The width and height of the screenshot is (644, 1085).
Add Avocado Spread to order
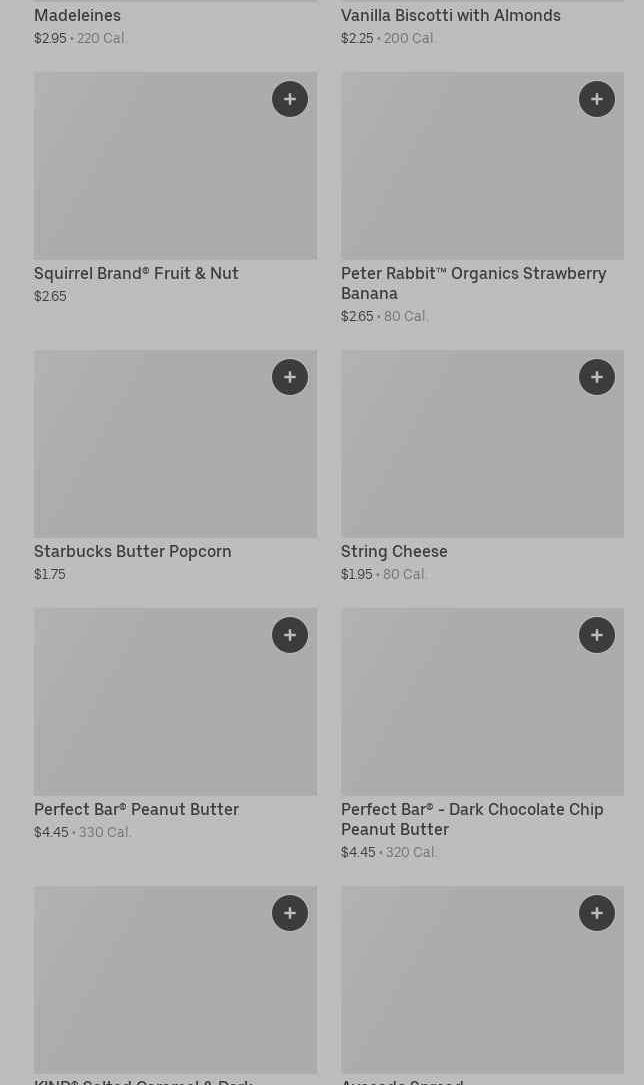pos(597,913)
